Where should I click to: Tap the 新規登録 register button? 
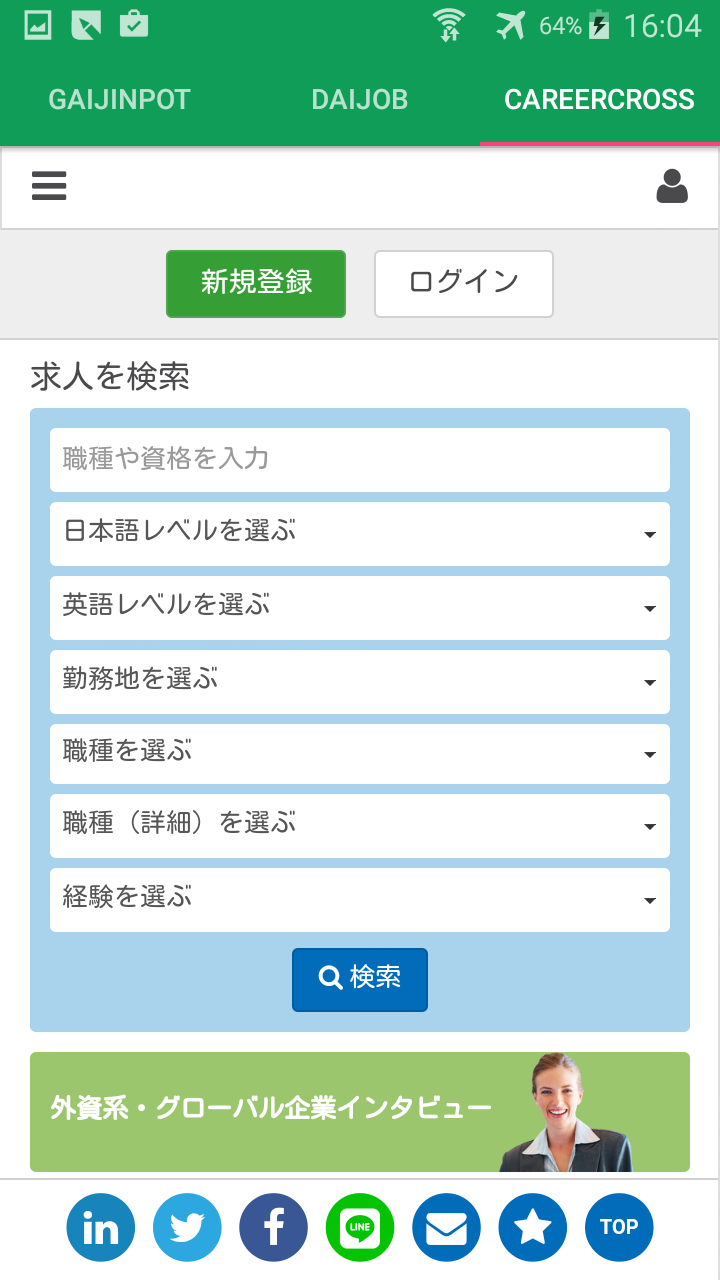(x=256, y=284)
